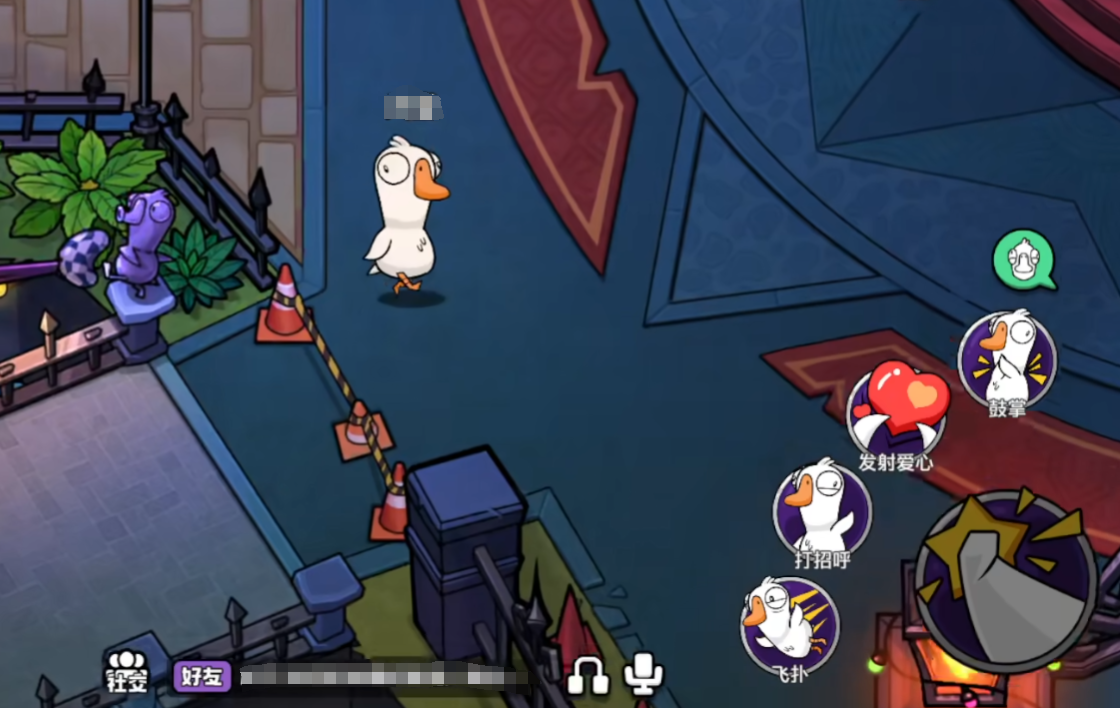Perform the 飞扑 pounce action
Screen dimensions: 1120x708
click(x=789, y=623)
